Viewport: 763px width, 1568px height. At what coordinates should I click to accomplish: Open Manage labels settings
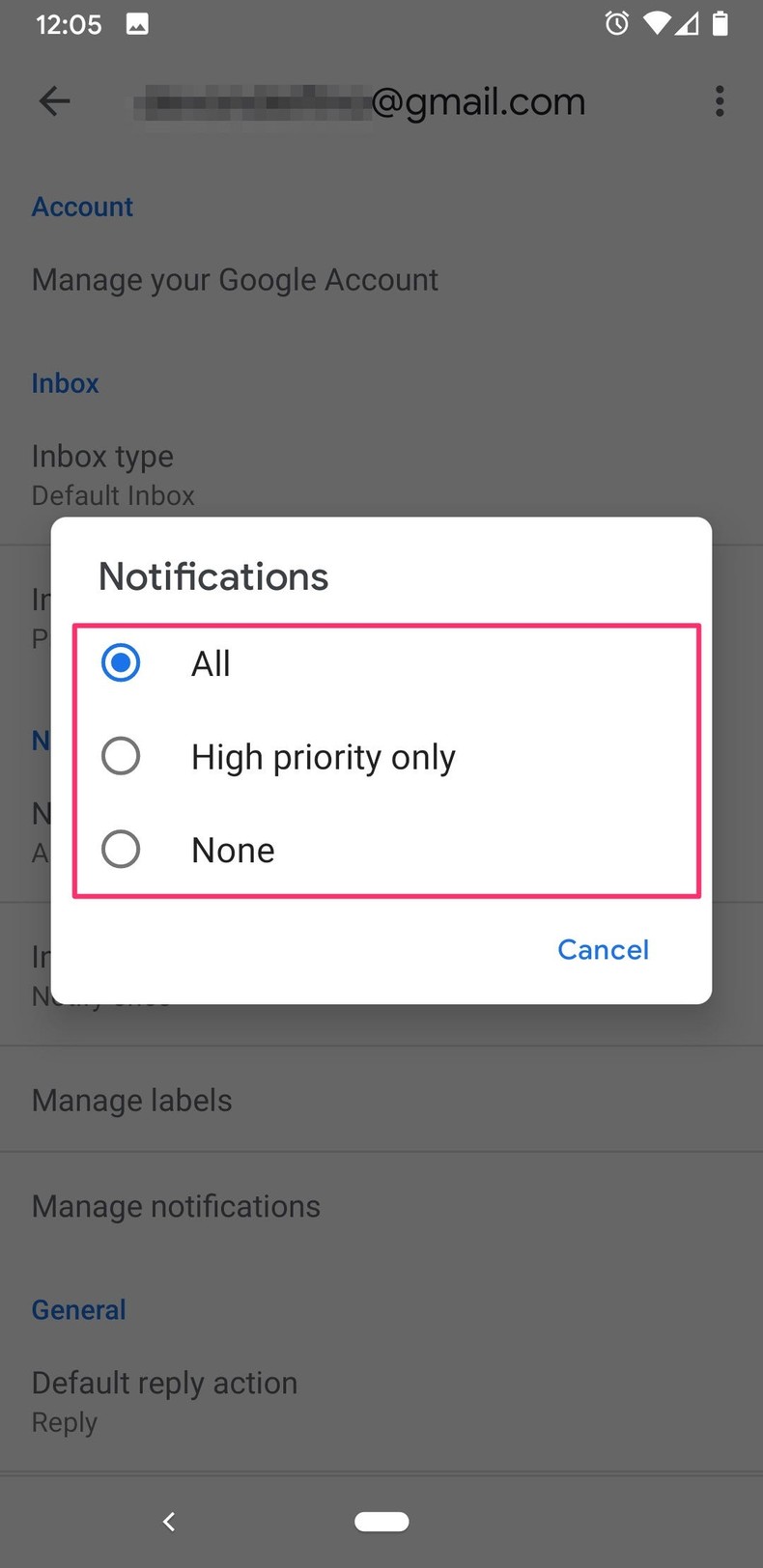[x=131, y=1099]
